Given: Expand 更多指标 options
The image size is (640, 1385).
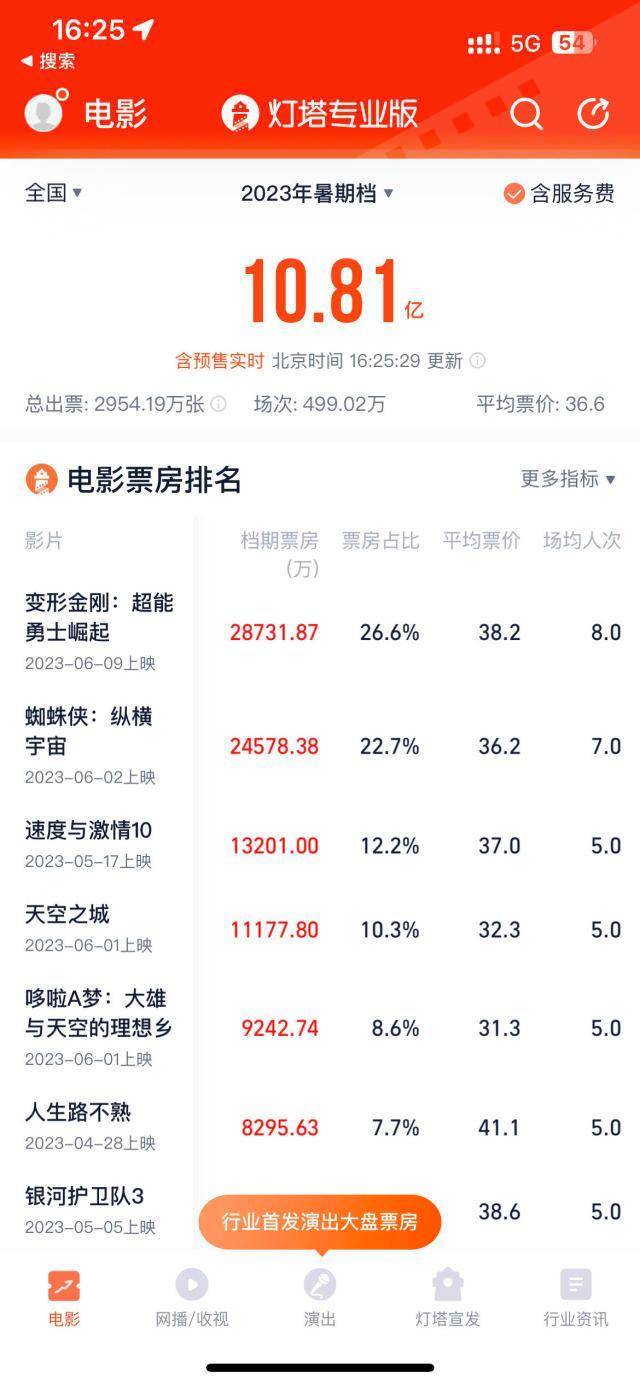Looking at the screenshot, I should pos(568,479).
